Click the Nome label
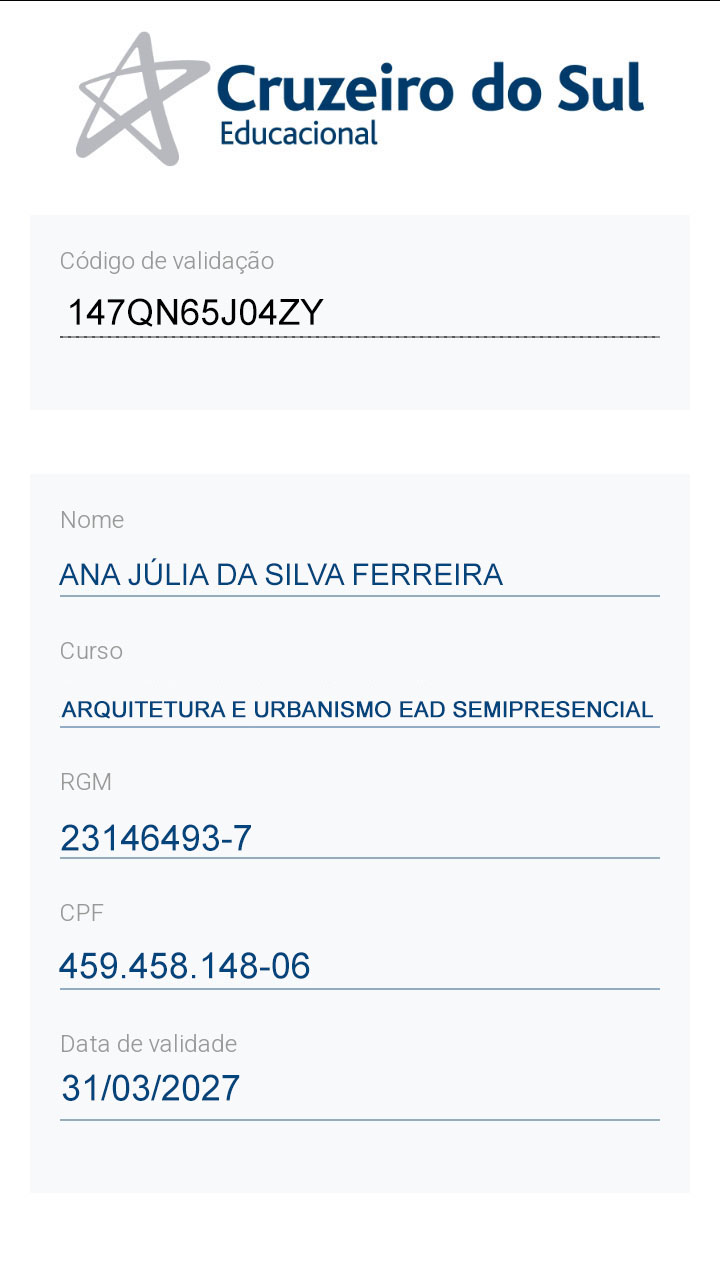This screenshot has height=1278, width=720. coord(93,520)
